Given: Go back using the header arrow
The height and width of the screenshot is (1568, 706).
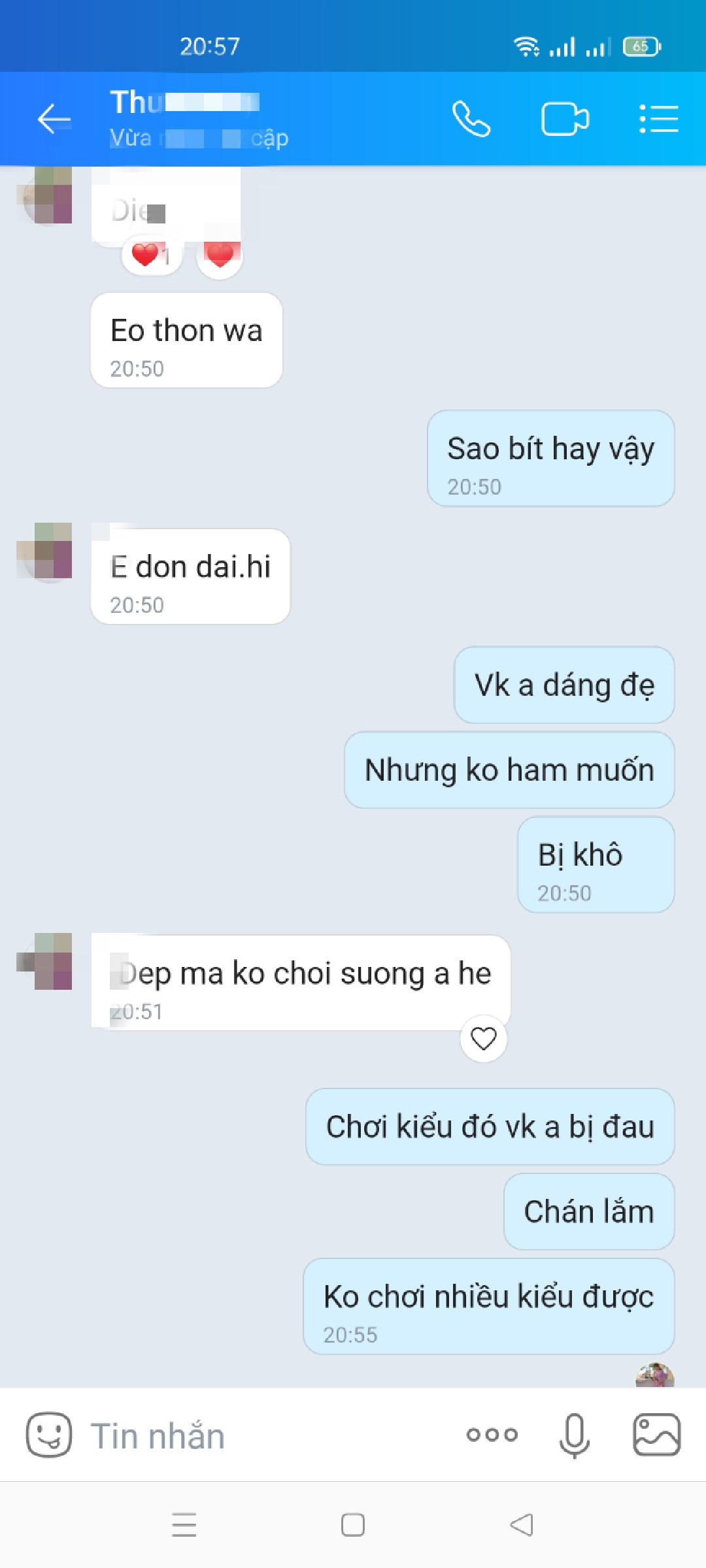Looking at the screenshot, I should click(54, 119).
